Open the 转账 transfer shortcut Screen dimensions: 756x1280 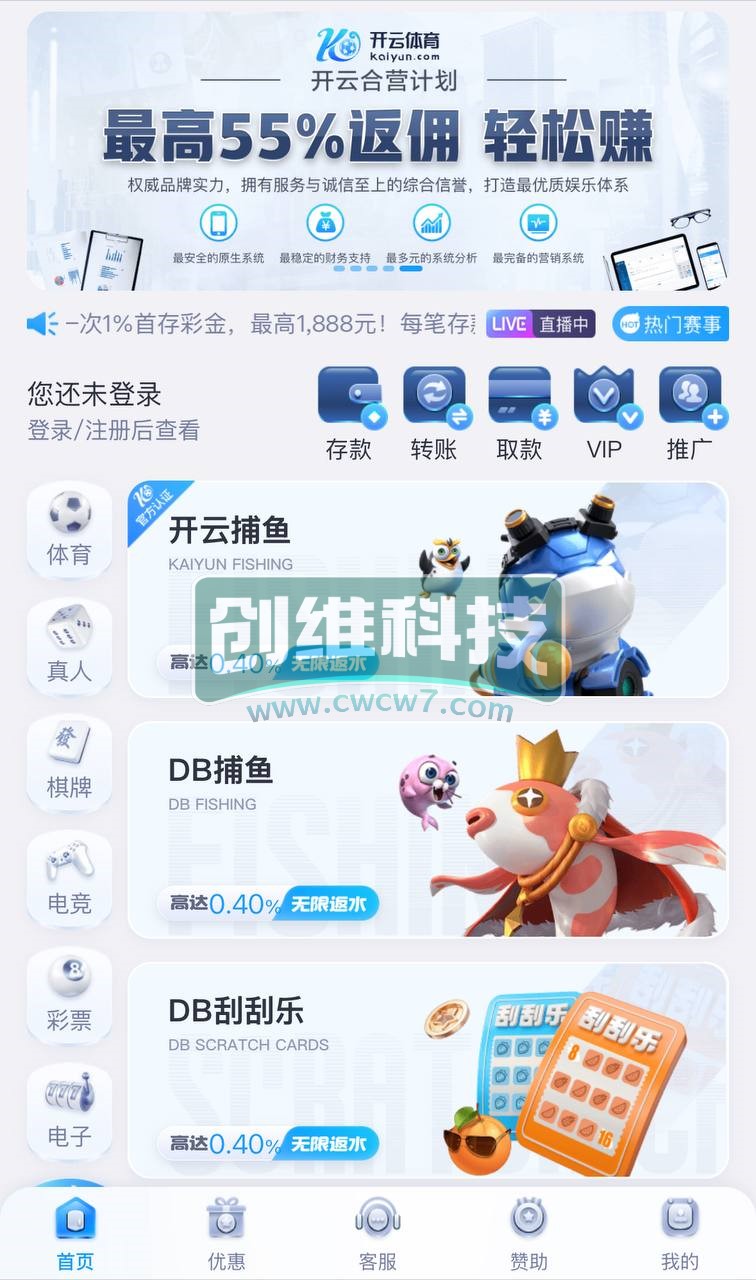point(434,414)
